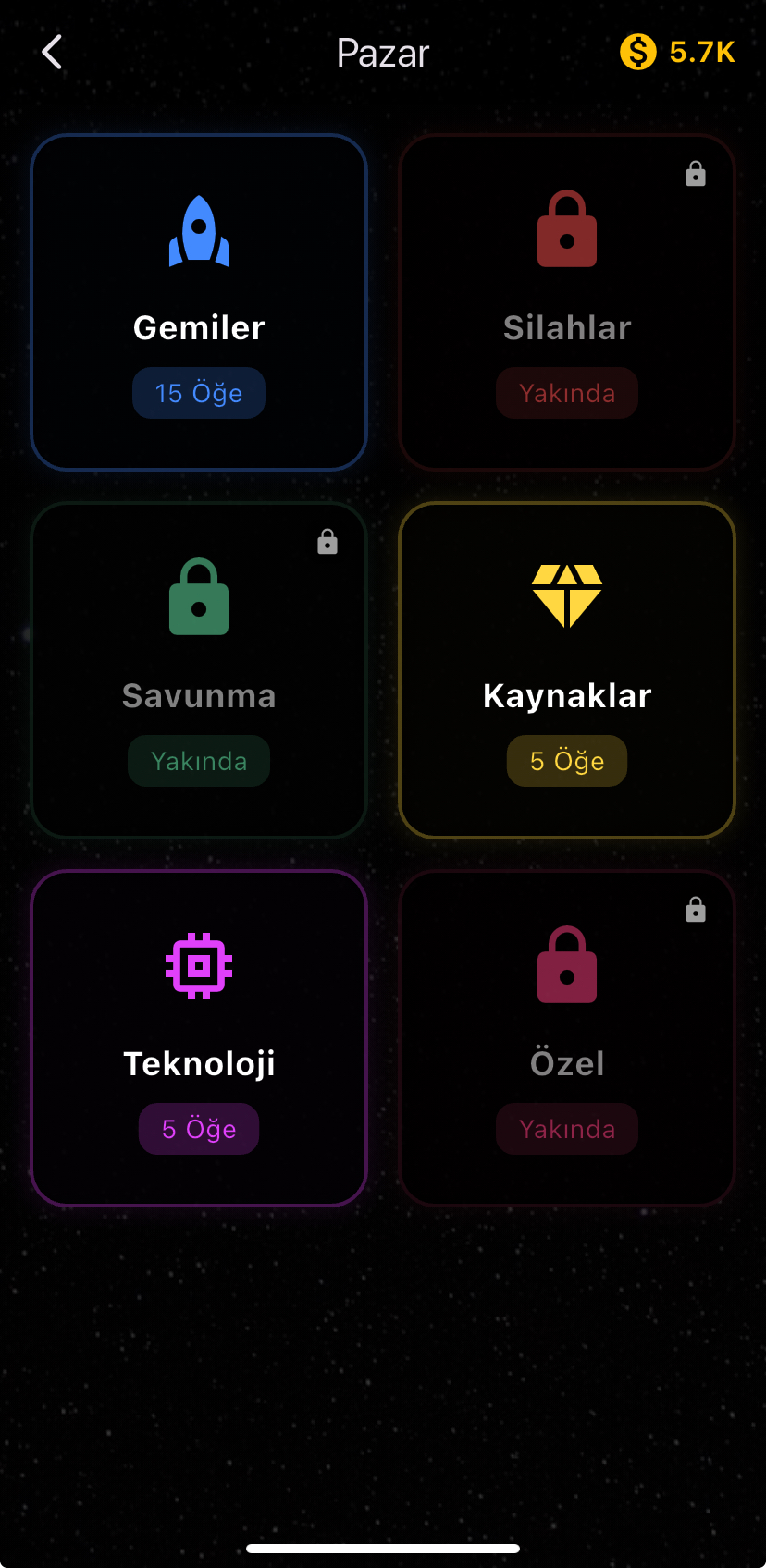Tap the small corner padlock on Özel card
Screen dimensions: 766x1568
coord(695,910)
